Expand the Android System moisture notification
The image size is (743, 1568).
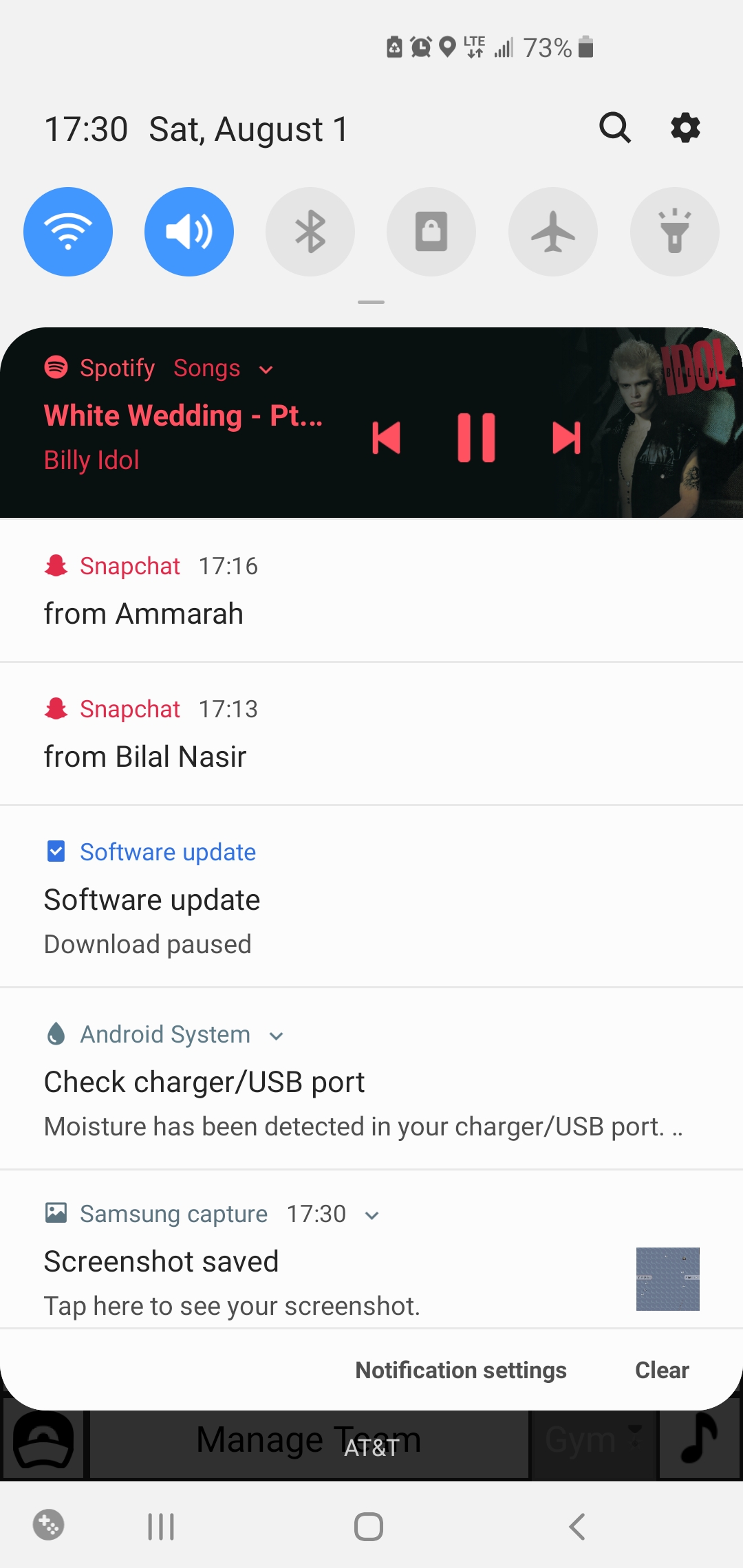(277, 1036)
